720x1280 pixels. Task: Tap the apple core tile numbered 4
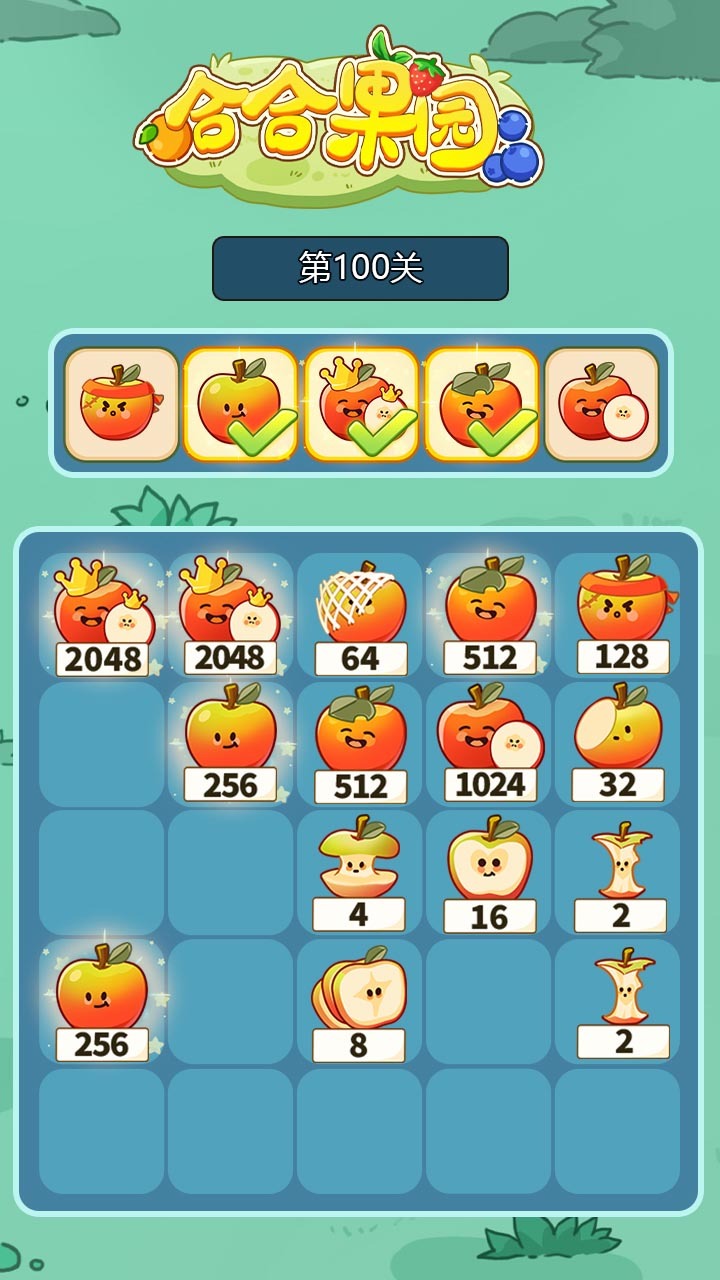point(360,872)
